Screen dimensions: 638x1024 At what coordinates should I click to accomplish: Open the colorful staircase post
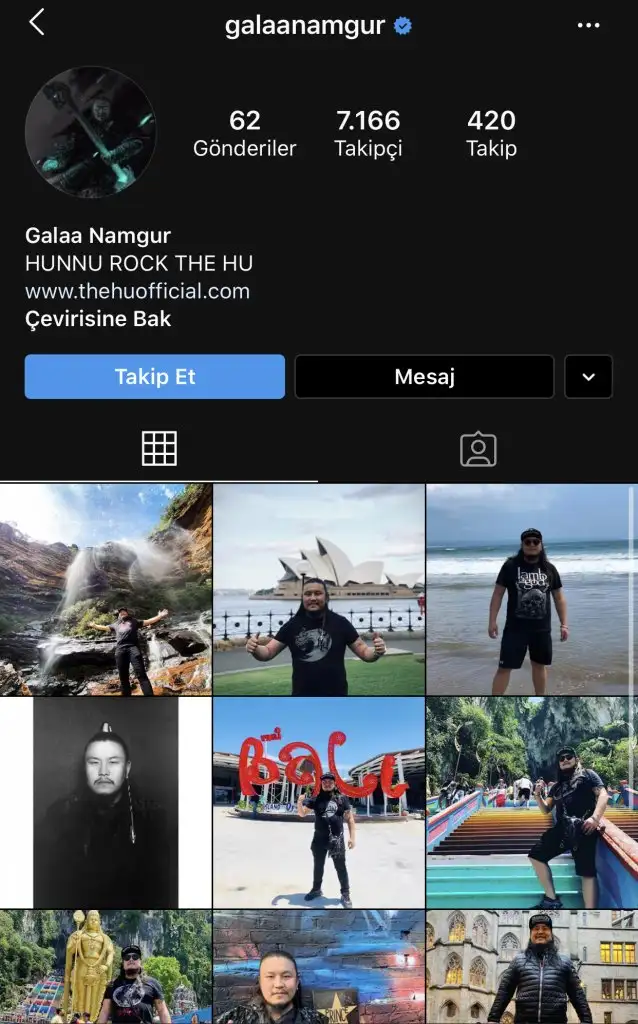531,802
